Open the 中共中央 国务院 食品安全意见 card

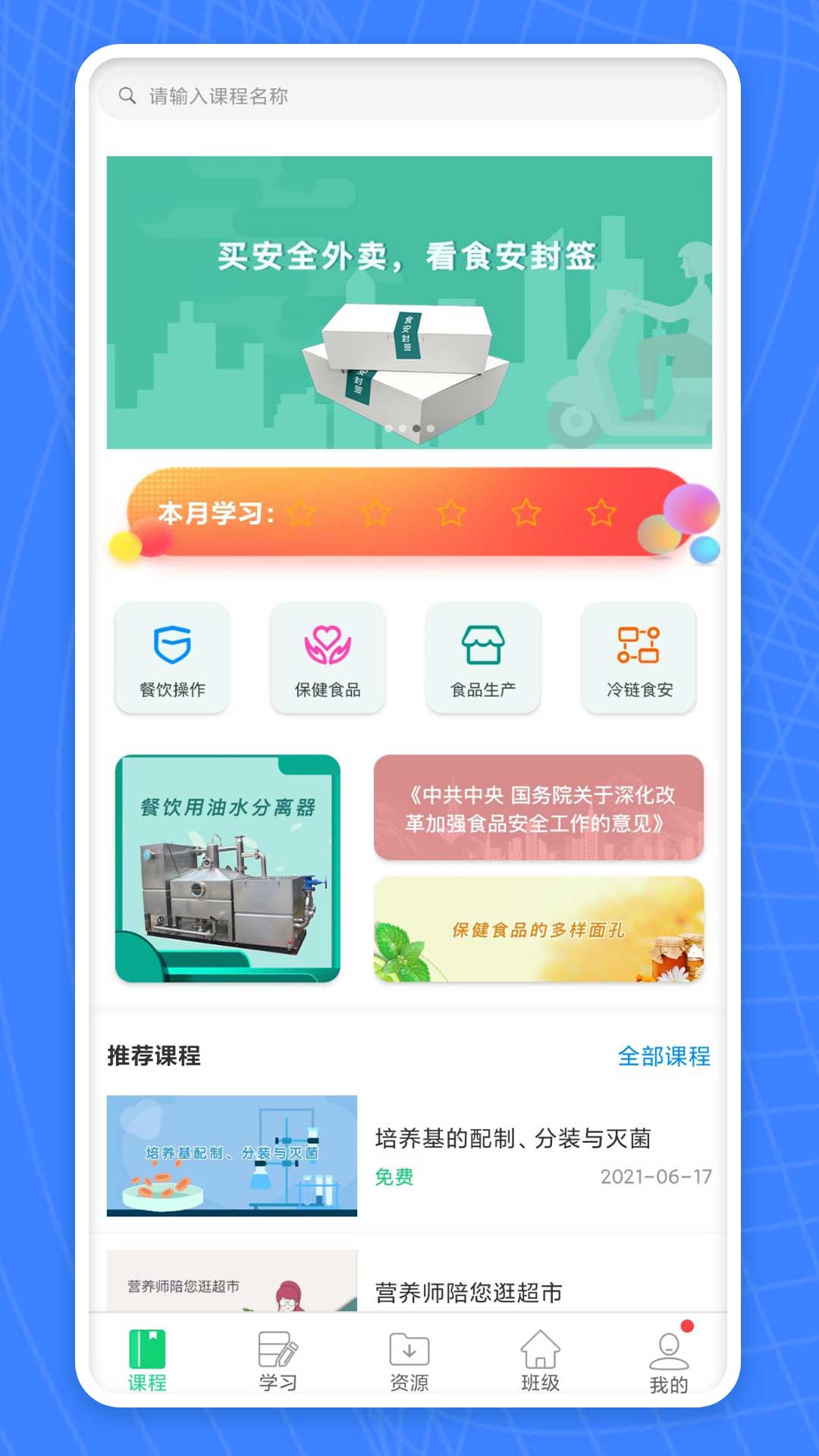(538, 808)
